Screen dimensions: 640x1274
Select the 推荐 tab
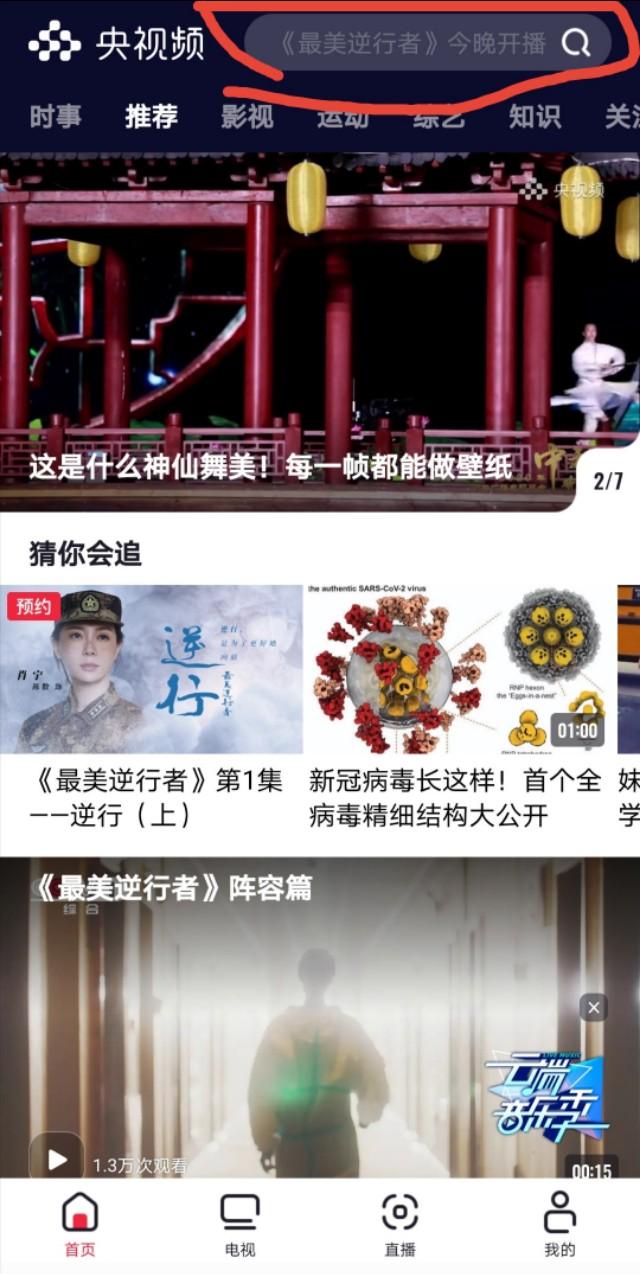(151, 117)
